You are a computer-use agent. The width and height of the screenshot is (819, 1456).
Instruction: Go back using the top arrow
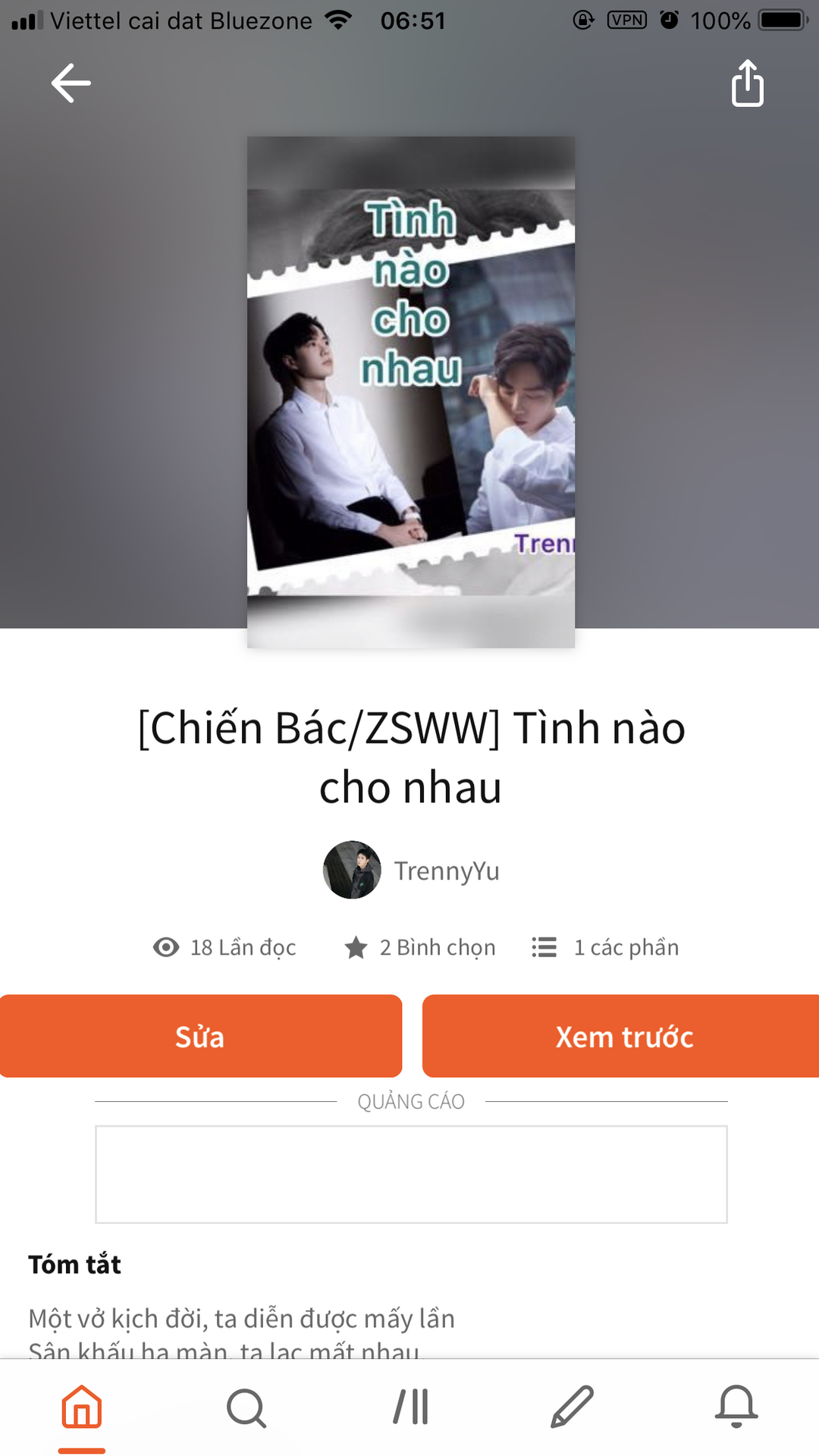[71, 83]
